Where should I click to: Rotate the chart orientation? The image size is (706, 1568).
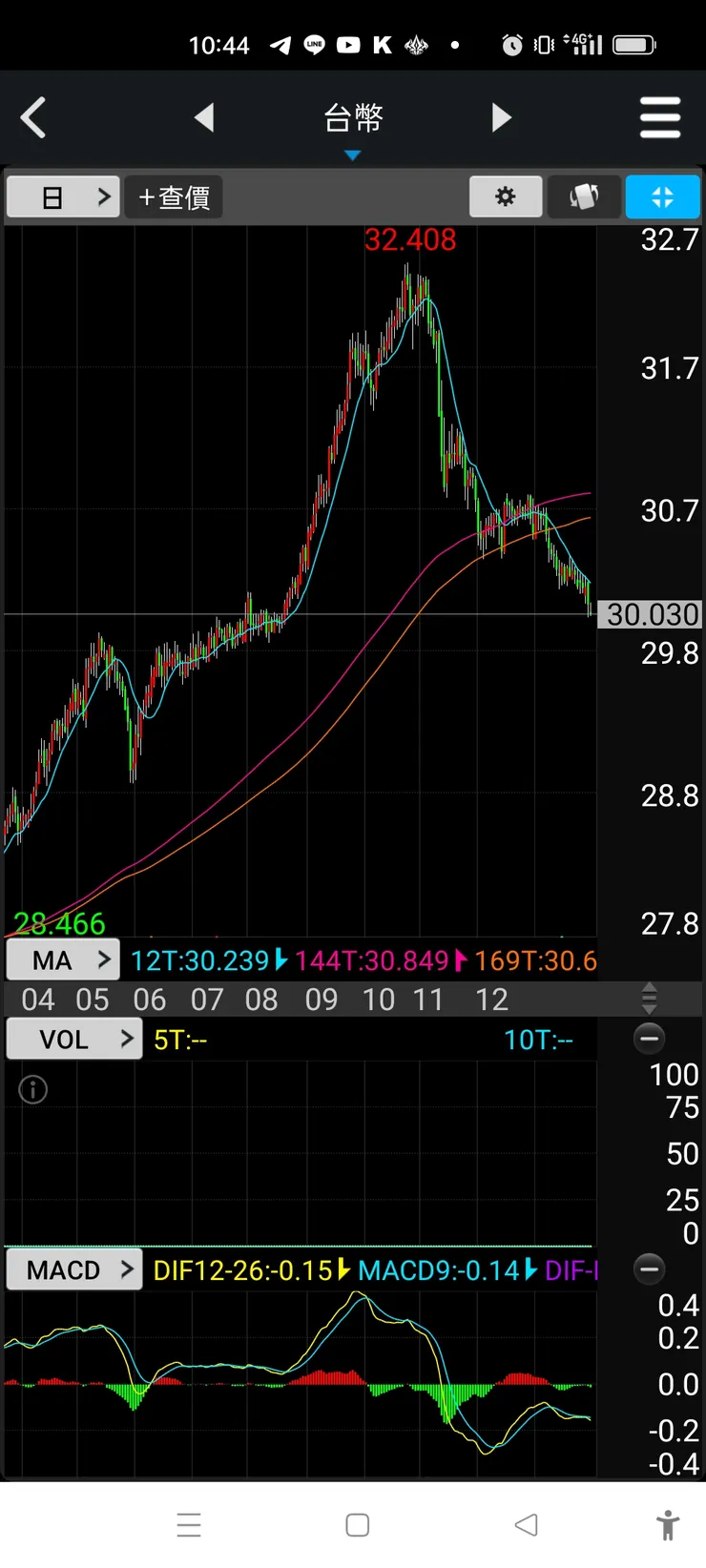click(x=584, y=197)
